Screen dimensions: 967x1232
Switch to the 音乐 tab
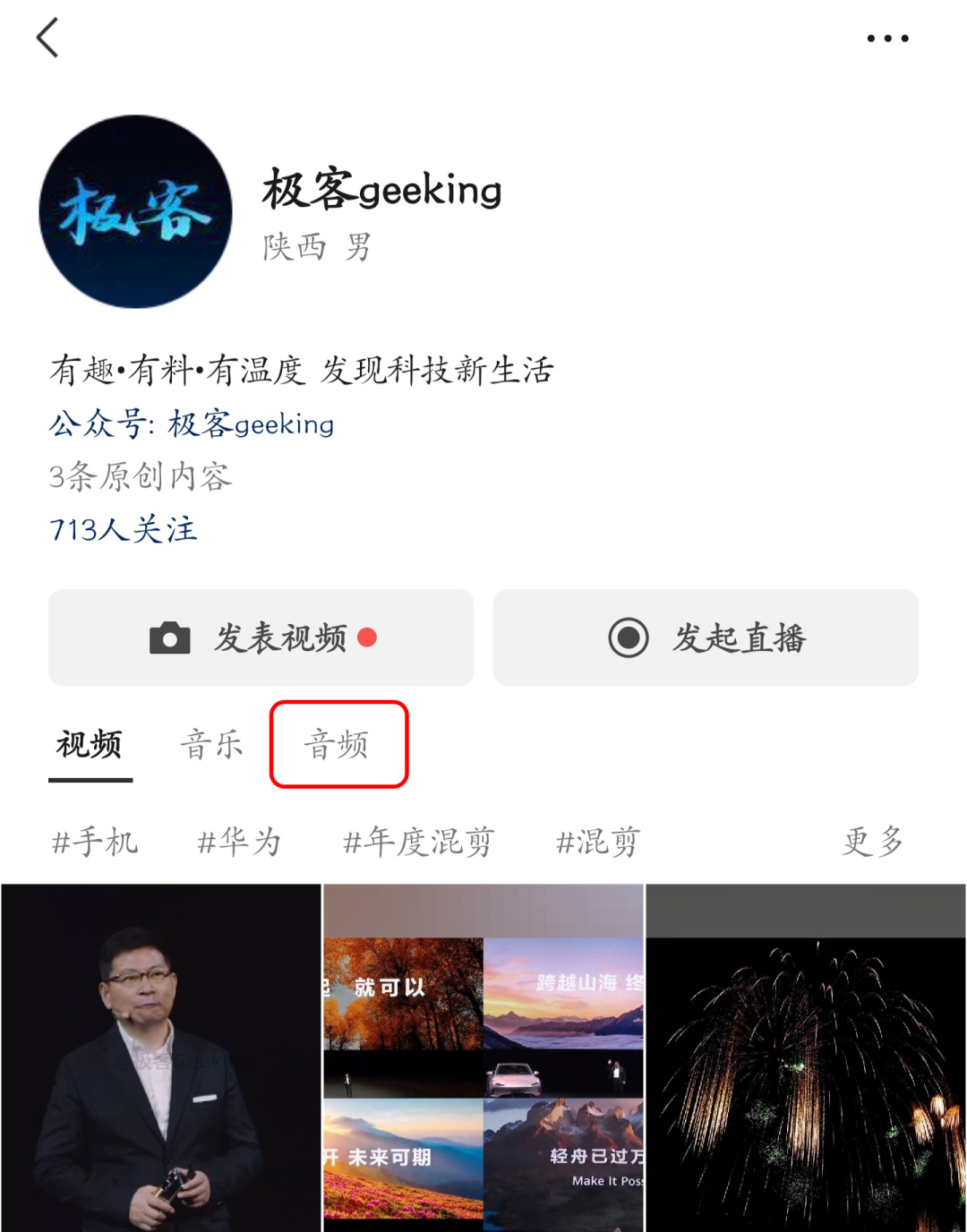[211, 745]
